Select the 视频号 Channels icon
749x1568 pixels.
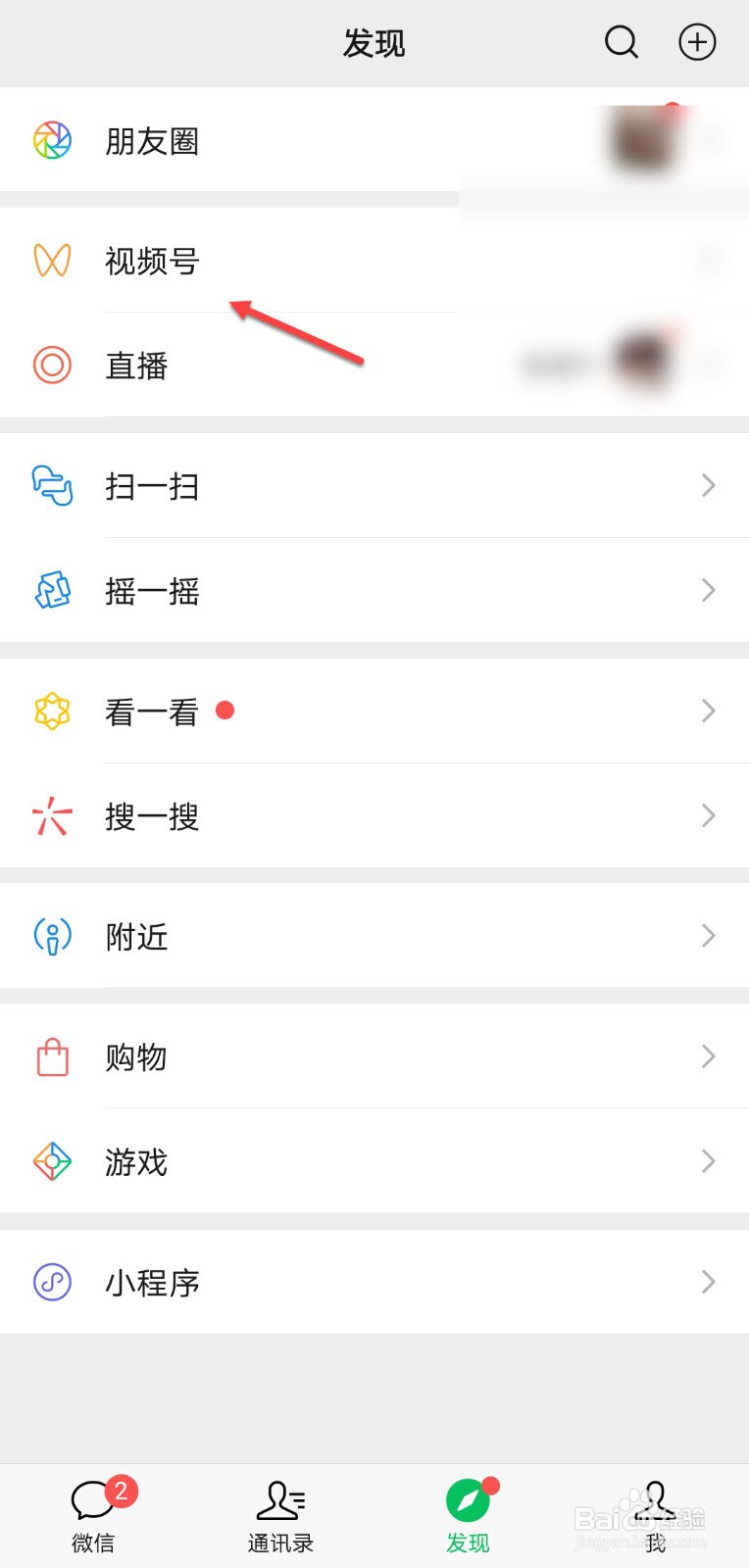tap(52, 261)
